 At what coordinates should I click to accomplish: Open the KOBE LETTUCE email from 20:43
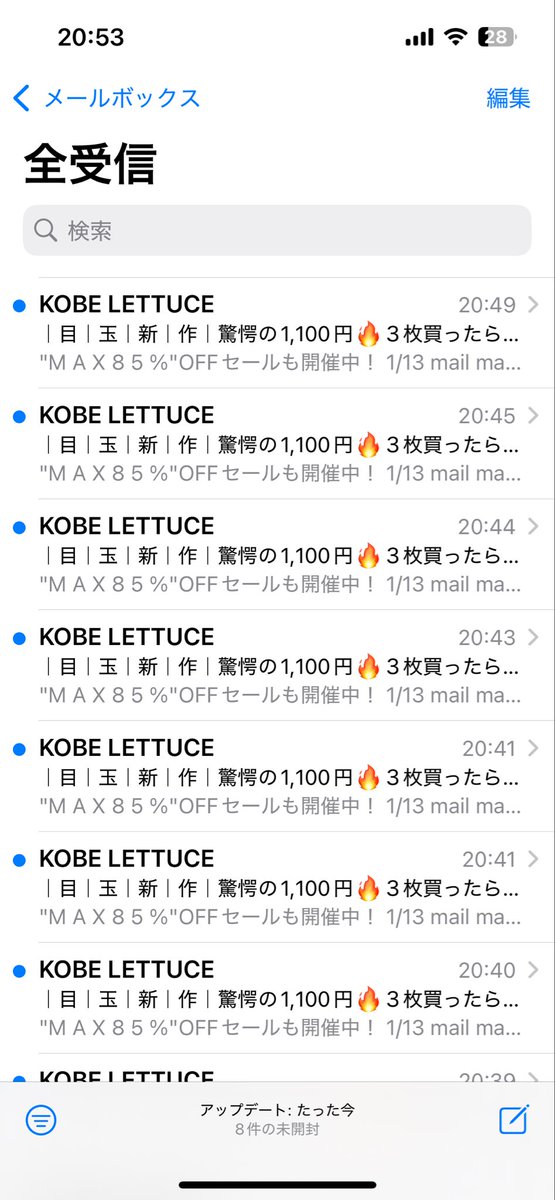[x=277, y=666]
